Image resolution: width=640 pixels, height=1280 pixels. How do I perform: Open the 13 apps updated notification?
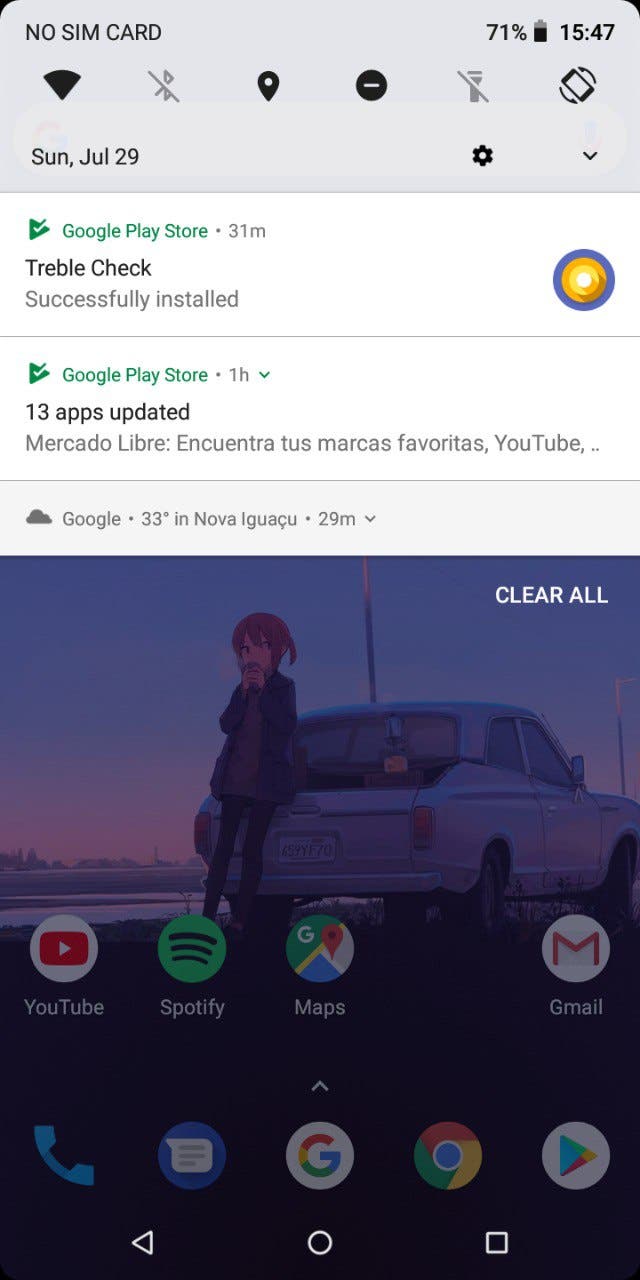(320, 409)
